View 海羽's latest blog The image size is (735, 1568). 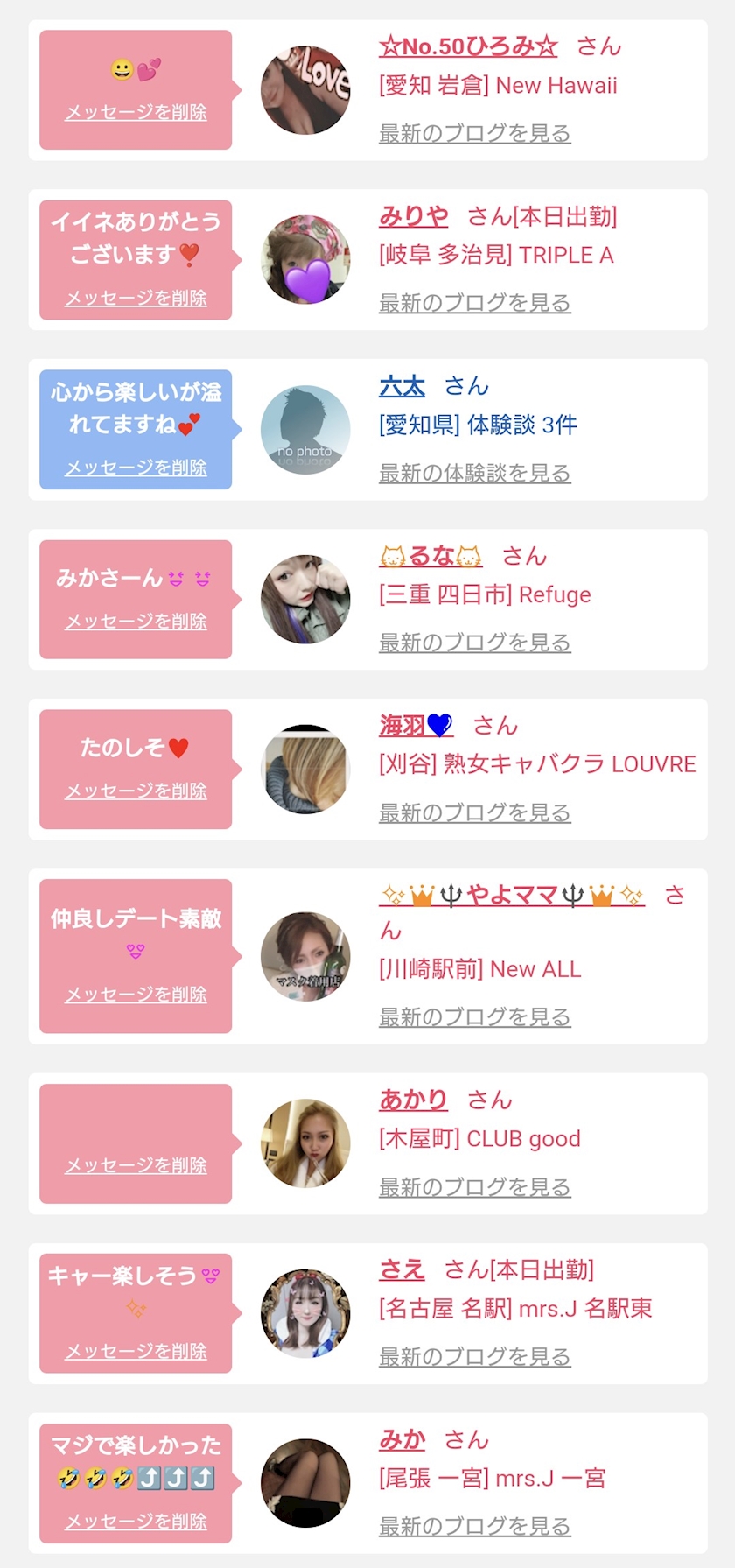tap(474, 812)
